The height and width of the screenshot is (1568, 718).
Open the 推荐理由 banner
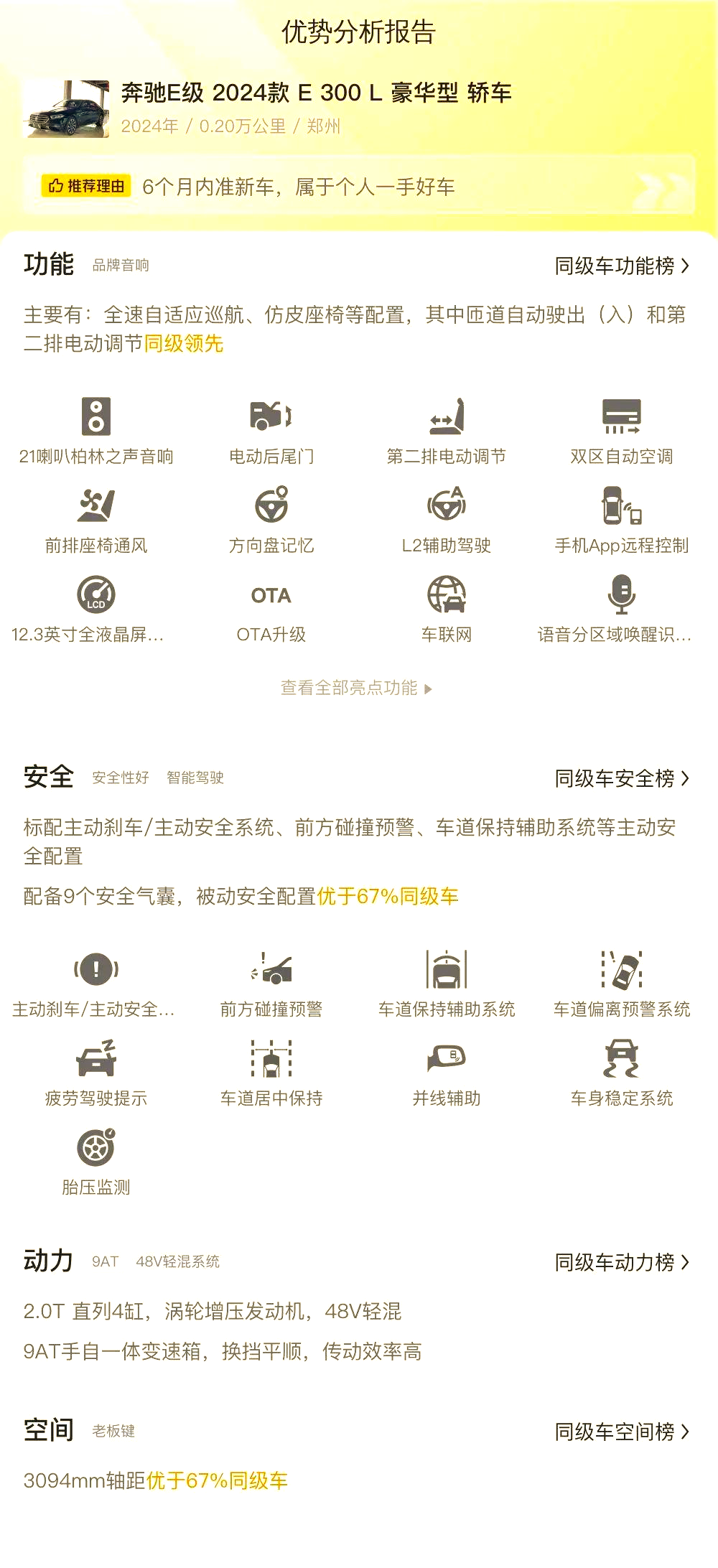click(359, 187)
